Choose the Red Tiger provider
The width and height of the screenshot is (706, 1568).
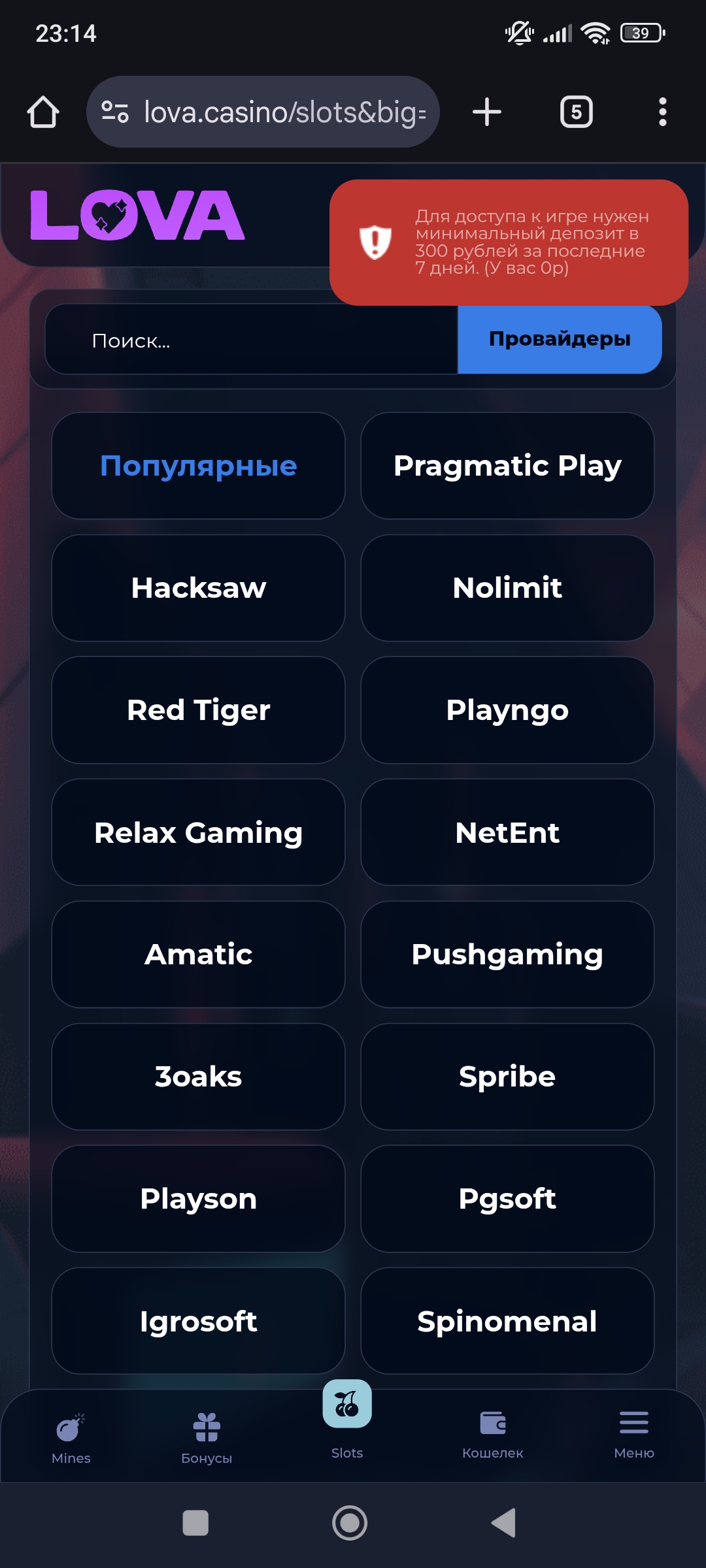(x=198, y=710)
